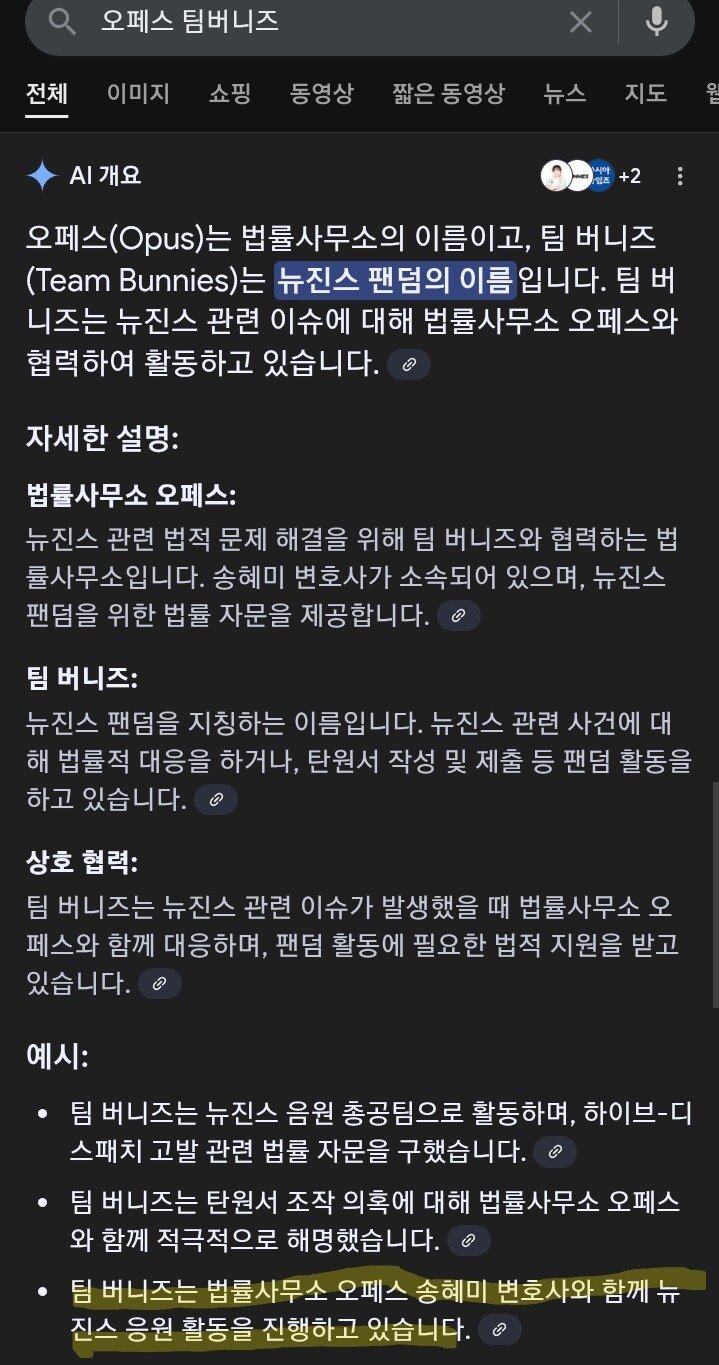Open source link in 상호 협력 section

point(159,984)
